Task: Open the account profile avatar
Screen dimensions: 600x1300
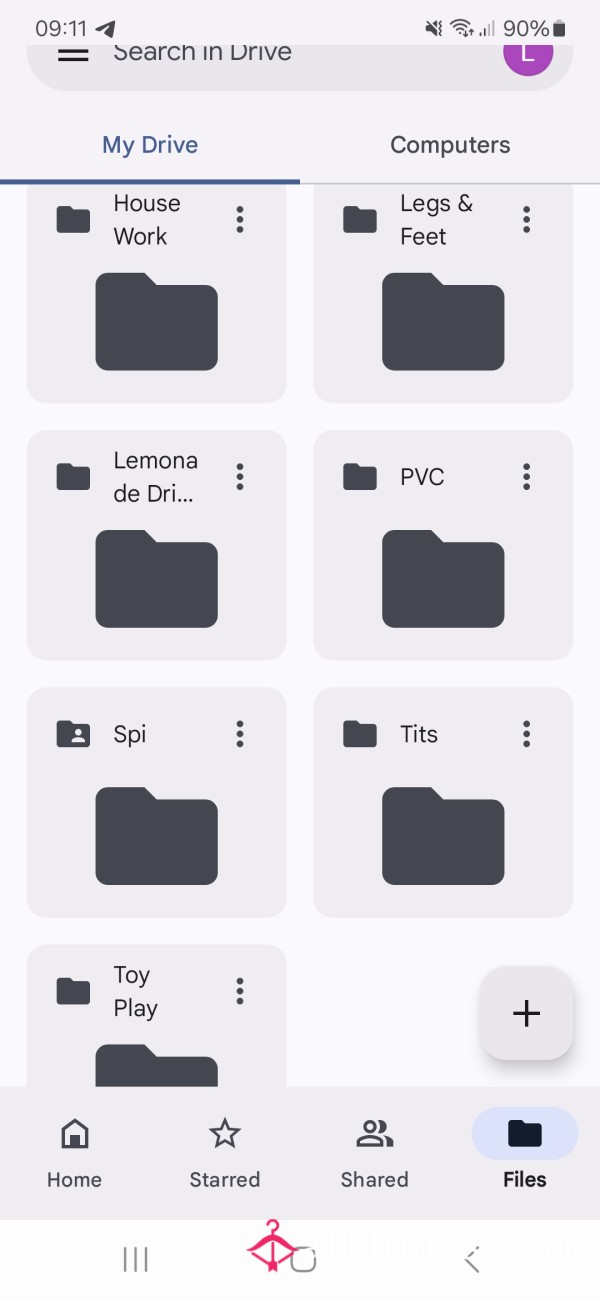Action: pos(528,52)
